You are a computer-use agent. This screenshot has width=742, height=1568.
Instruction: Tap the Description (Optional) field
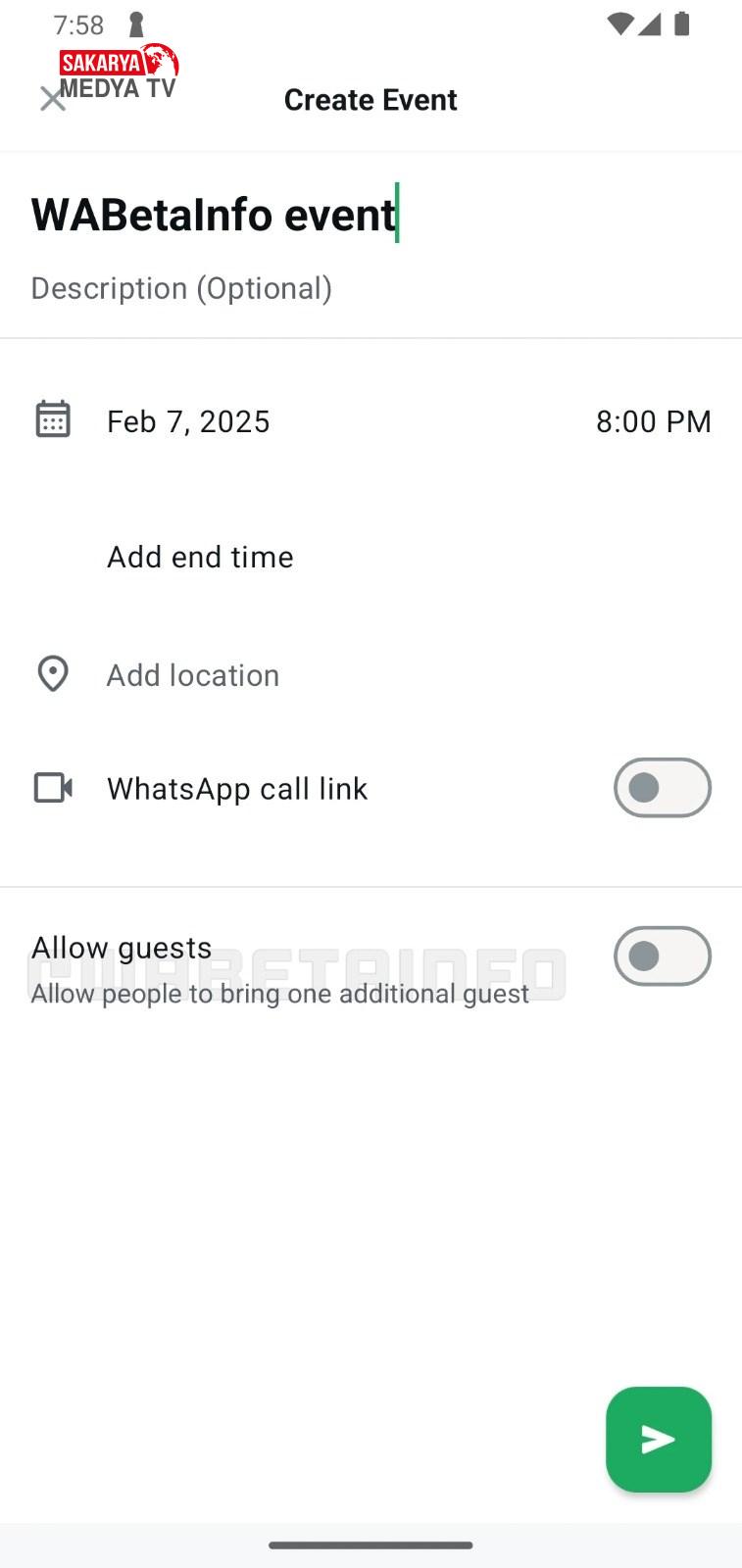click(x=182, y=288)
